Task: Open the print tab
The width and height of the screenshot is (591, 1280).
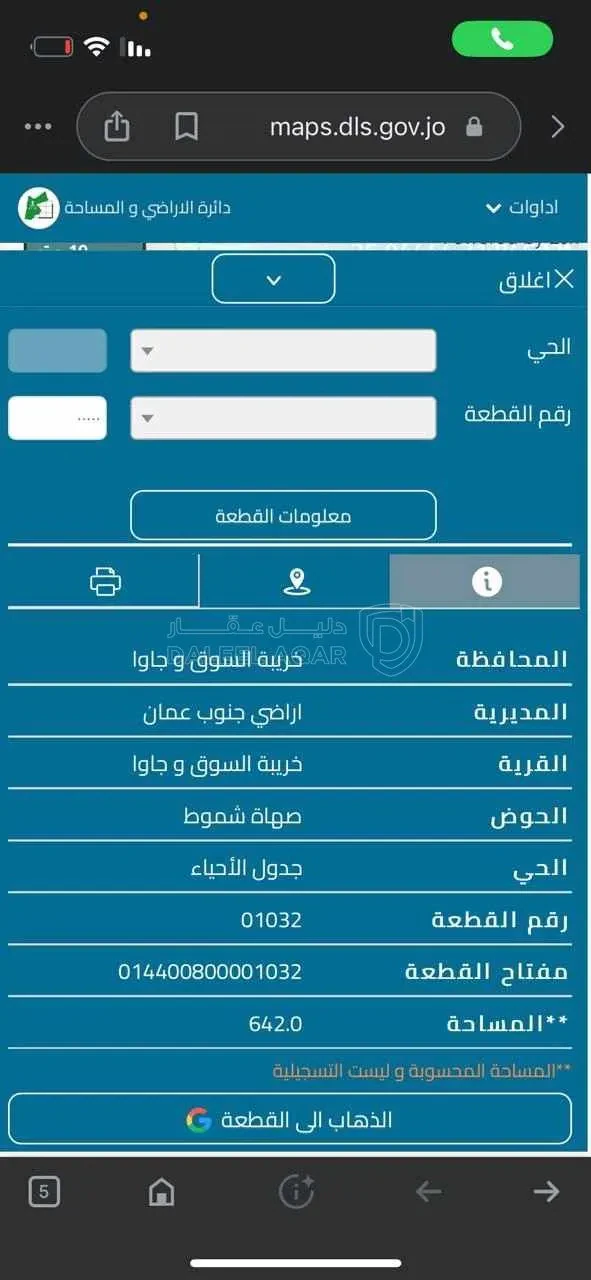Action: click(x=104, y=581)
